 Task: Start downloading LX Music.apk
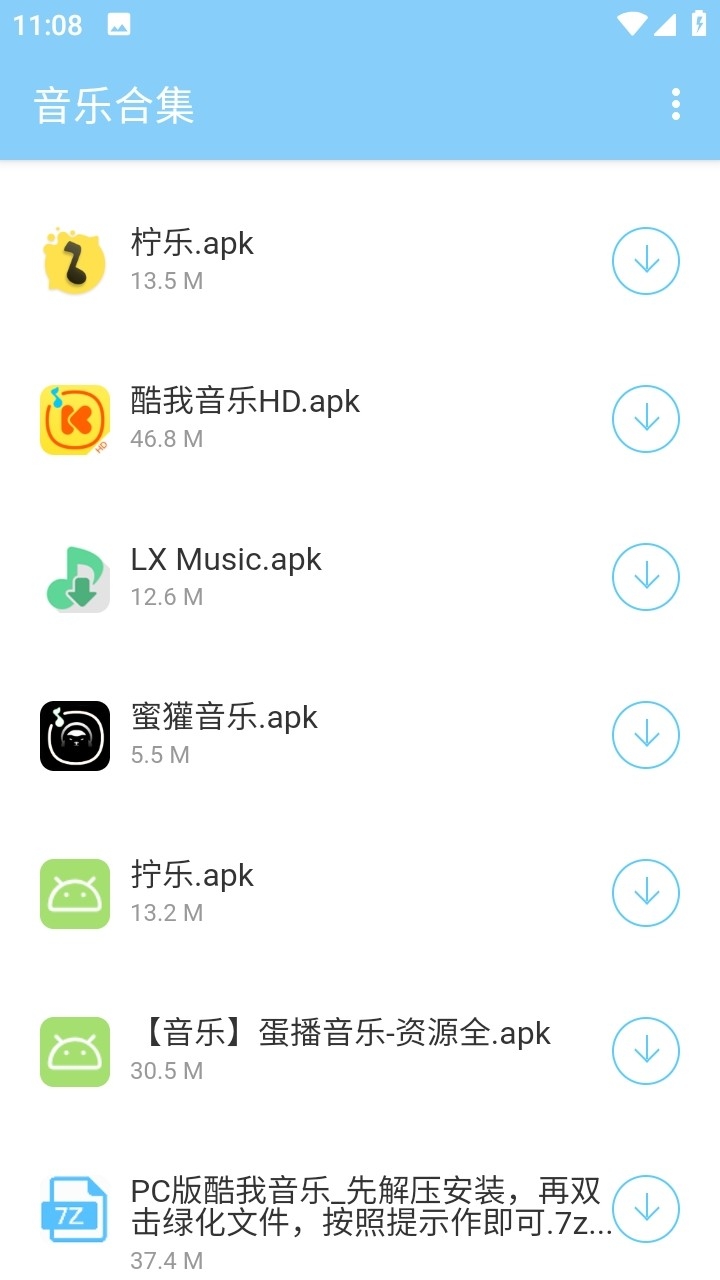[645, 576]
